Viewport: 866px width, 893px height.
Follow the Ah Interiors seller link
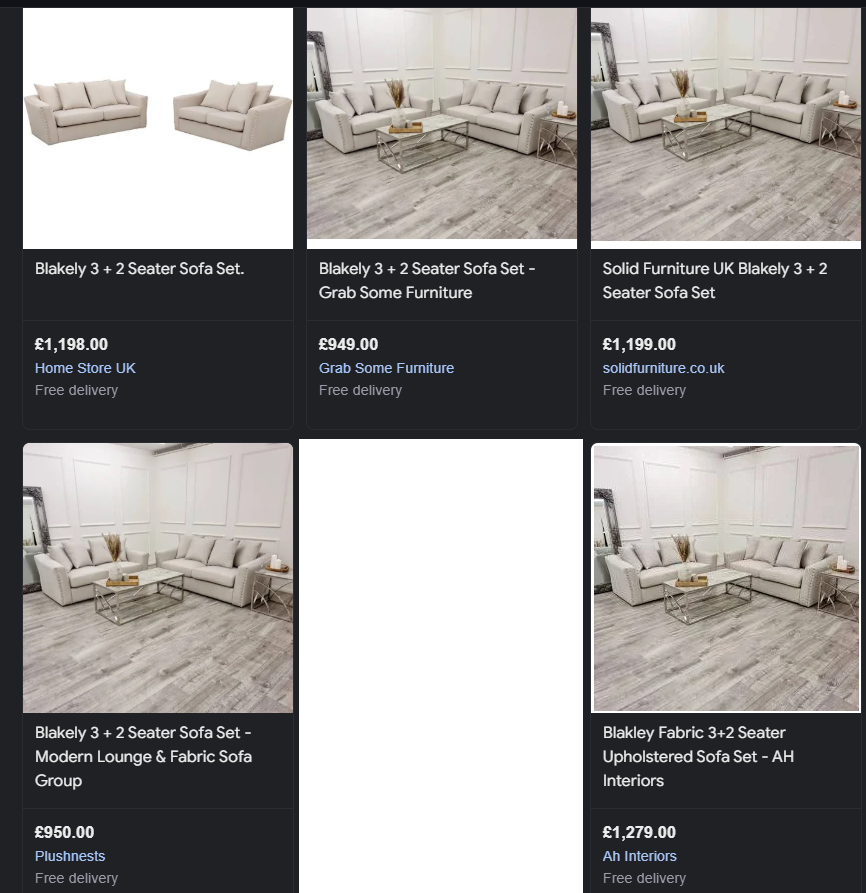pos(639,856)
